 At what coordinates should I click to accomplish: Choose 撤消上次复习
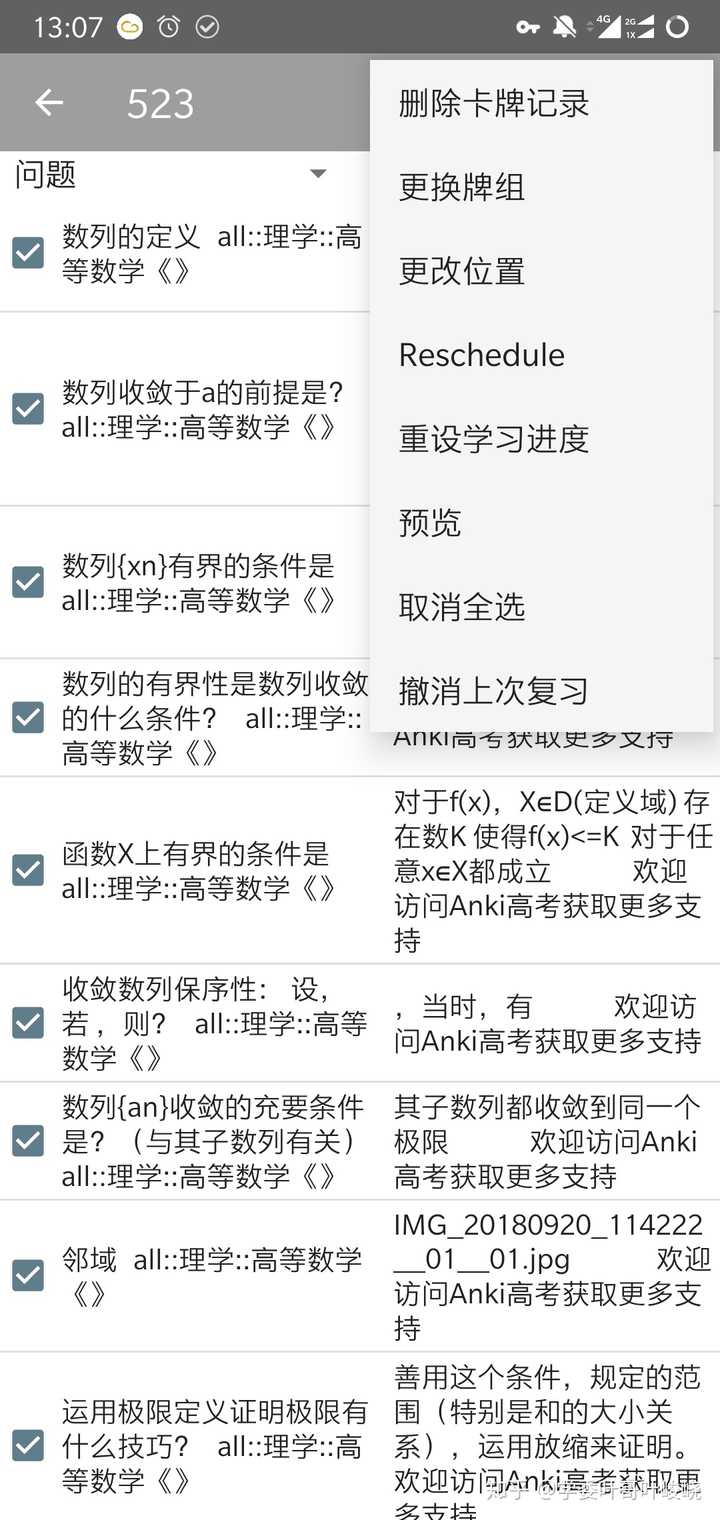click(x=494, y=690)
